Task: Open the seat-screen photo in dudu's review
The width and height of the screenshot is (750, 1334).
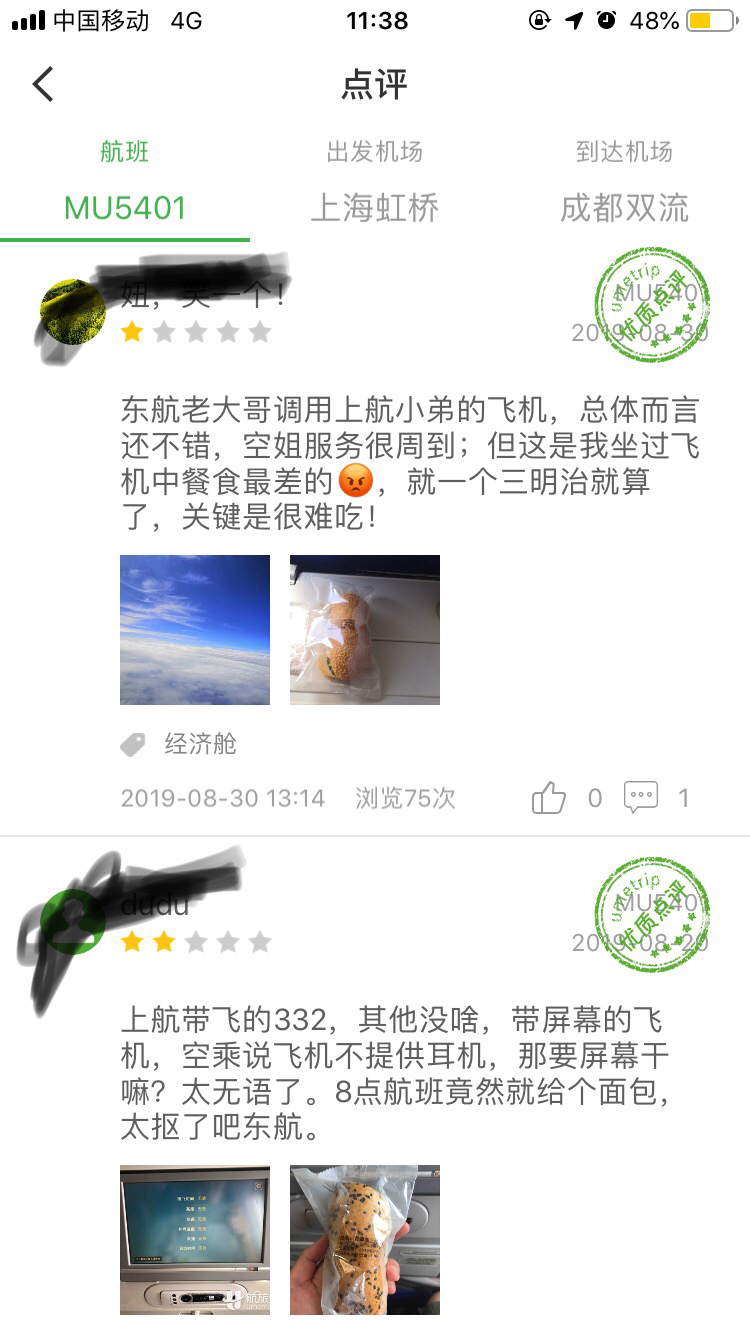Action: 195,1240
